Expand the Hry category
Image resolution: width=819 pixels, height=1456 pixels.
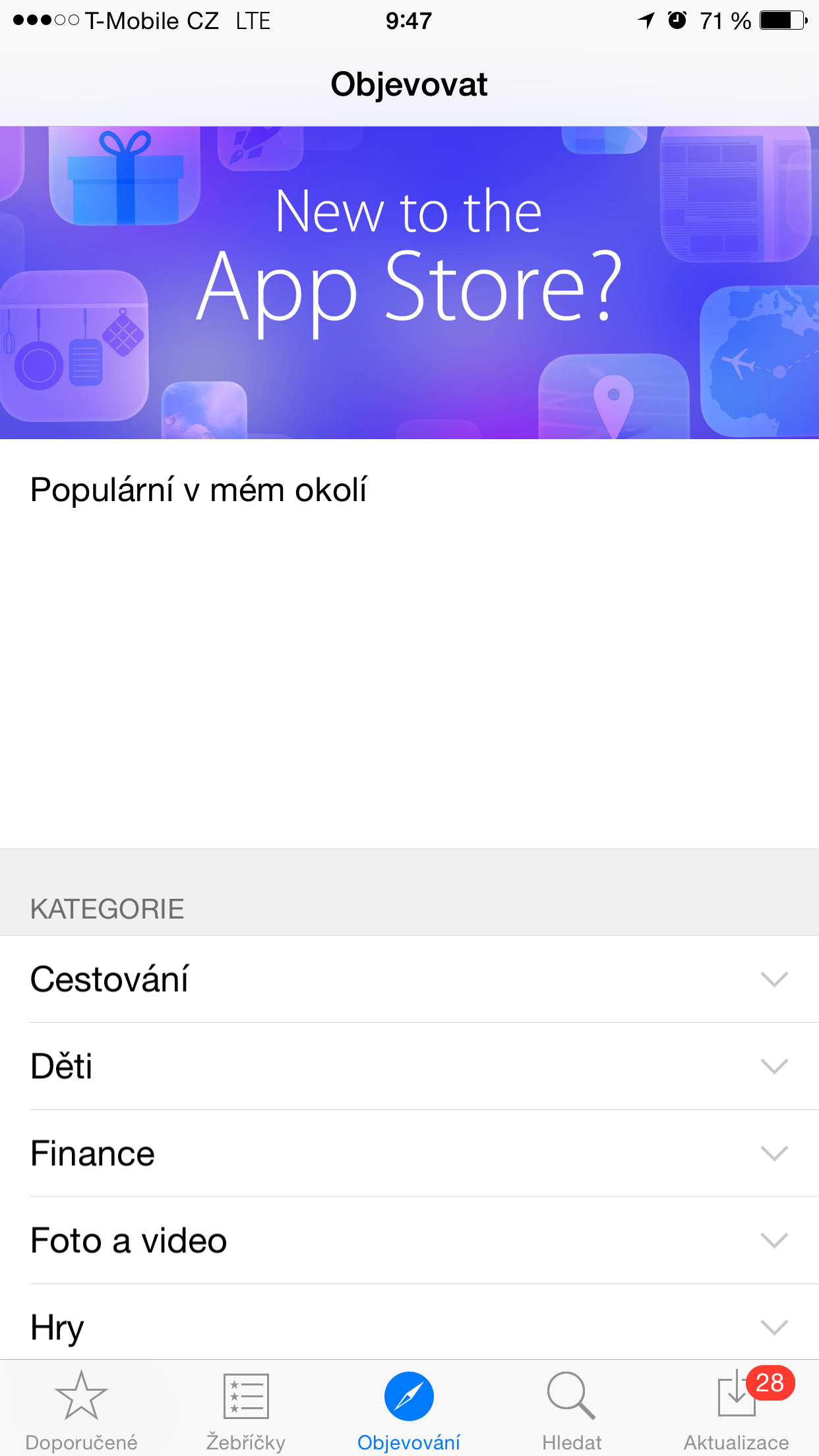pyautogui.click(x=409, y=1325)
